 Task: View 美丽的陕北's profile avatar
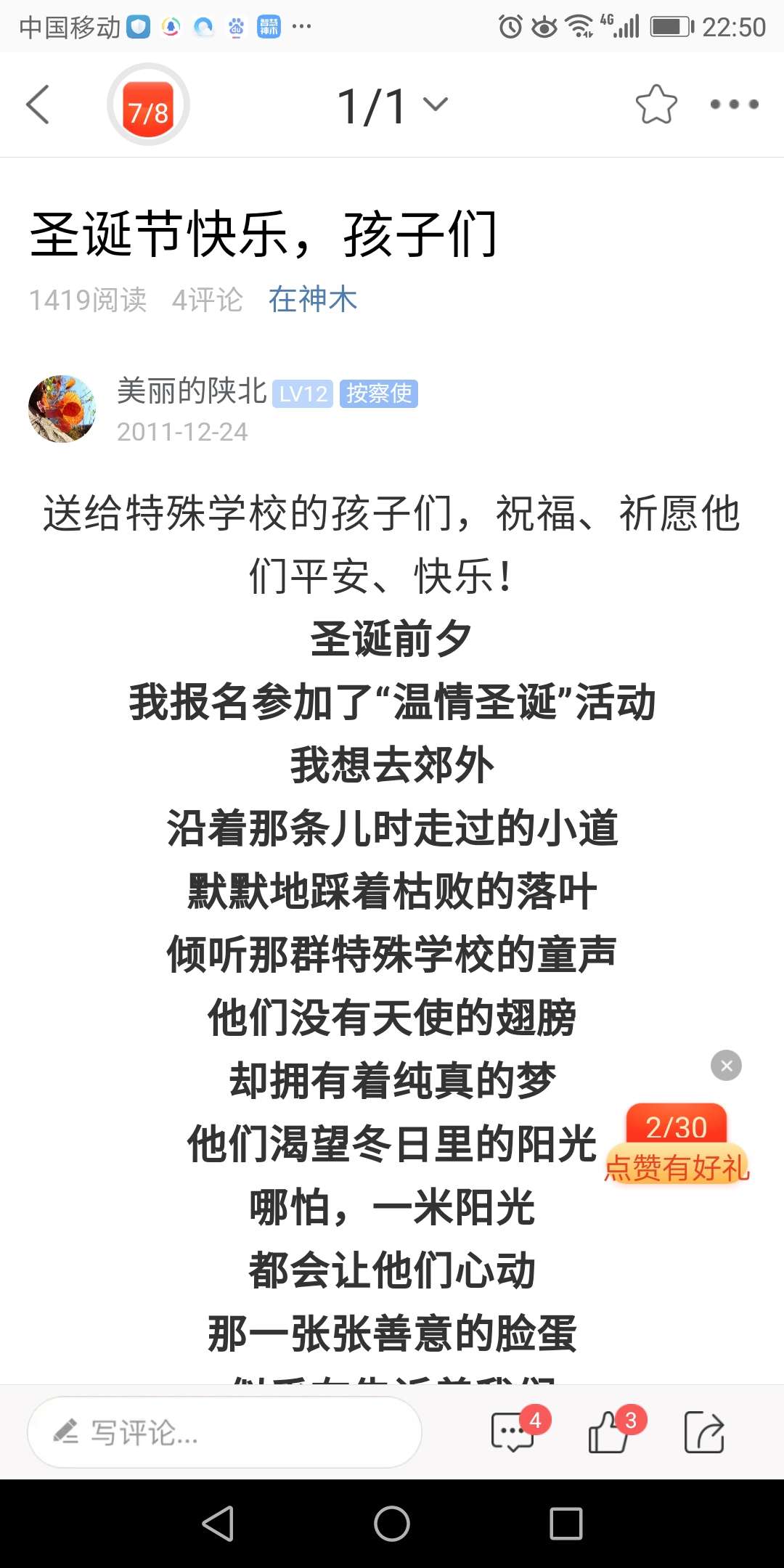click(x=62, y=409)
